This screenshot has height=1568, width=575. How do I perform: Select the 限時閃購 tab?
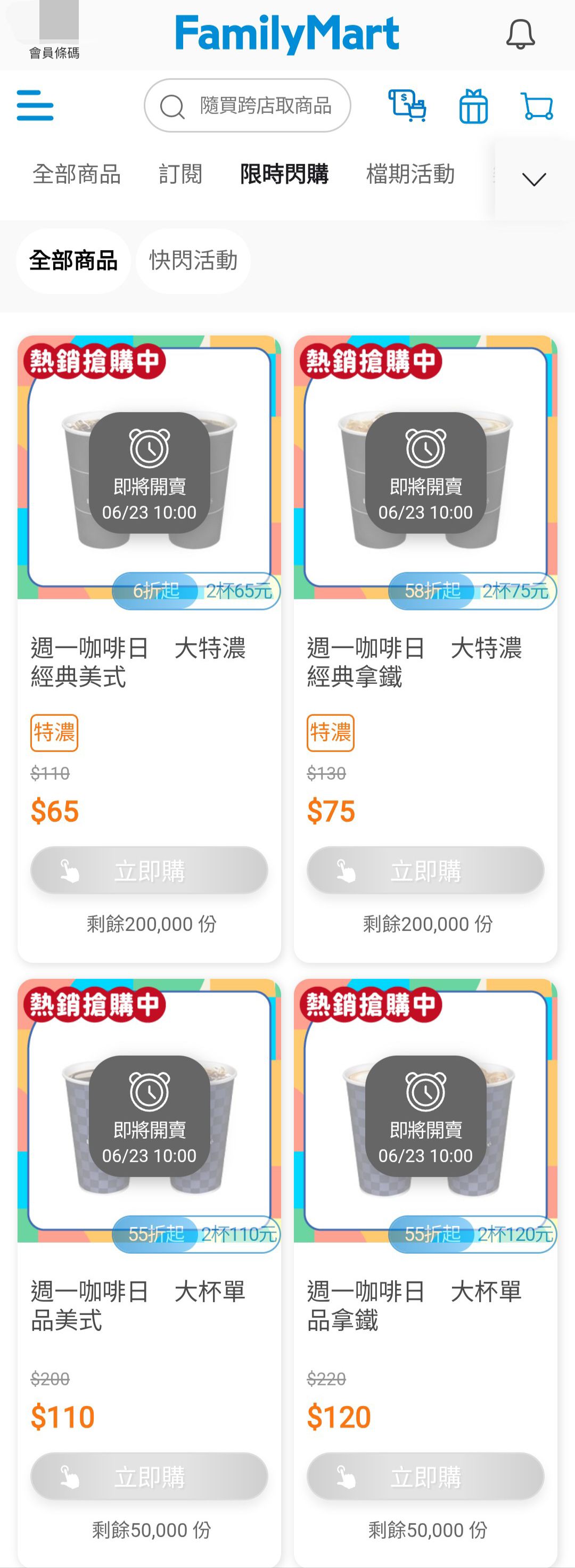point(284,175)
